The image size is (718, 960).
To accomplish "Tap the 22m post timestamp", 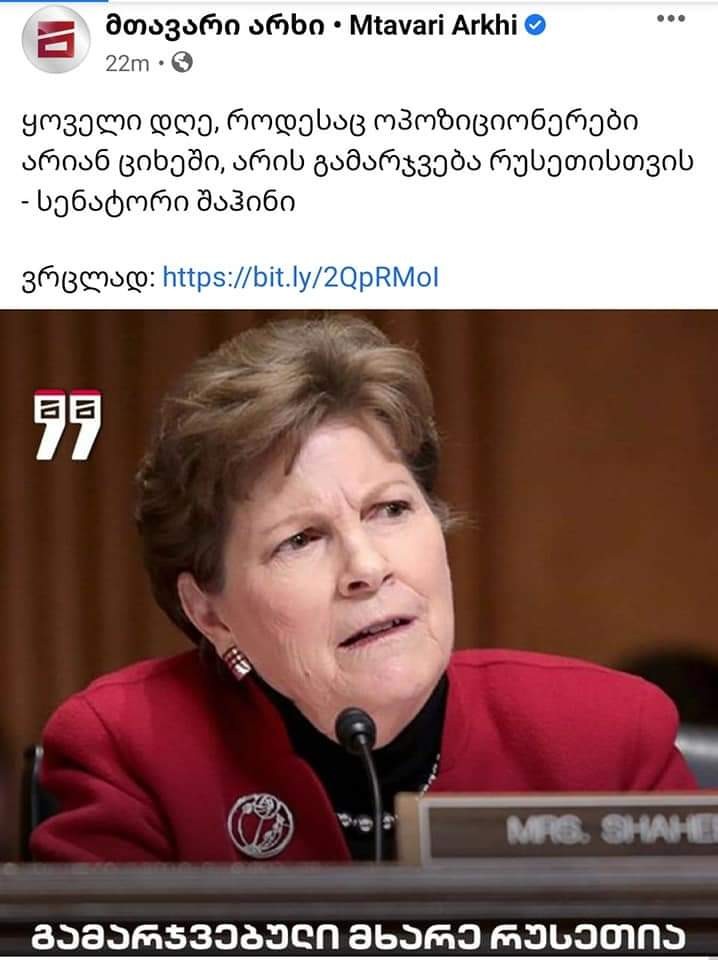I will click(126, 63).
